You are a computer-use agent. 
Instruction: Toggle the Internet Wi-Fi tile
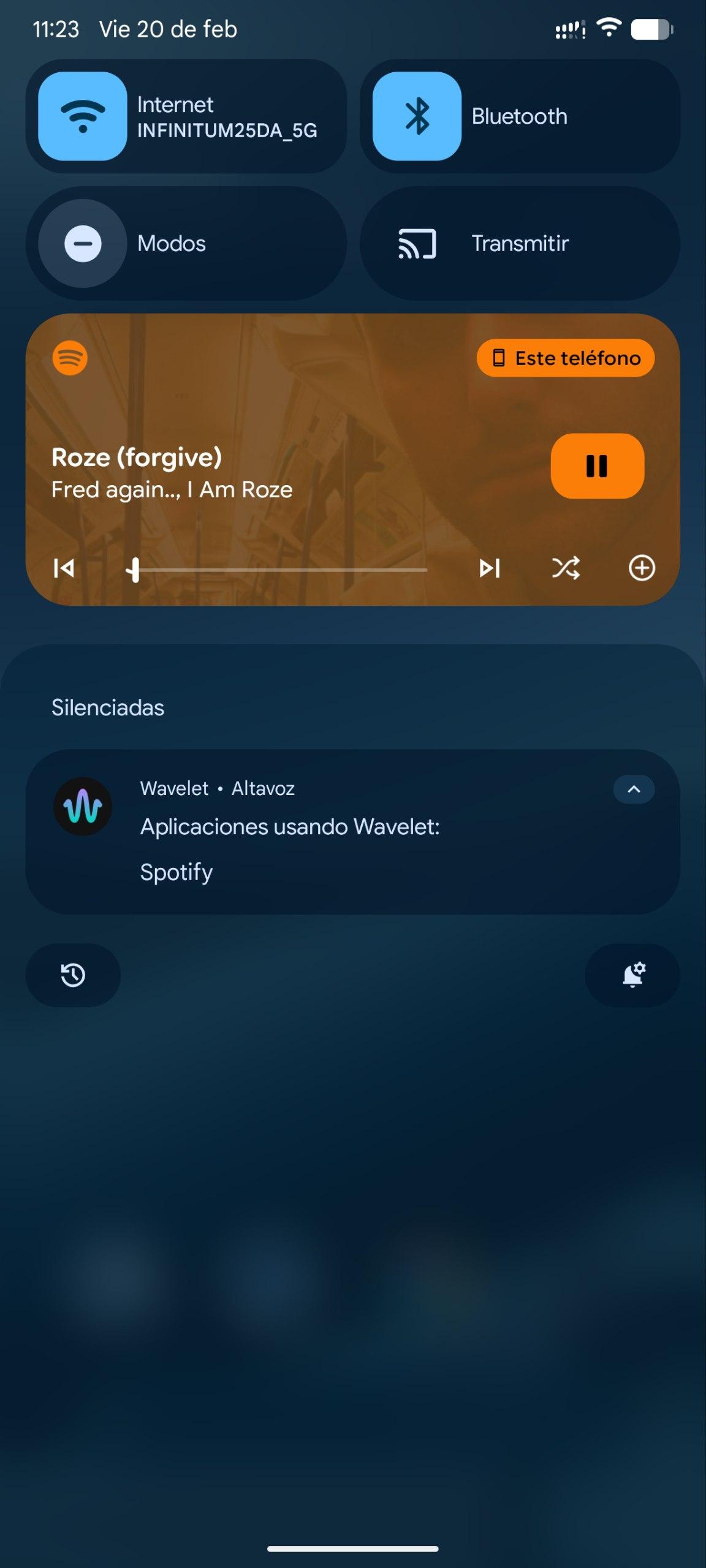point(83,116)
